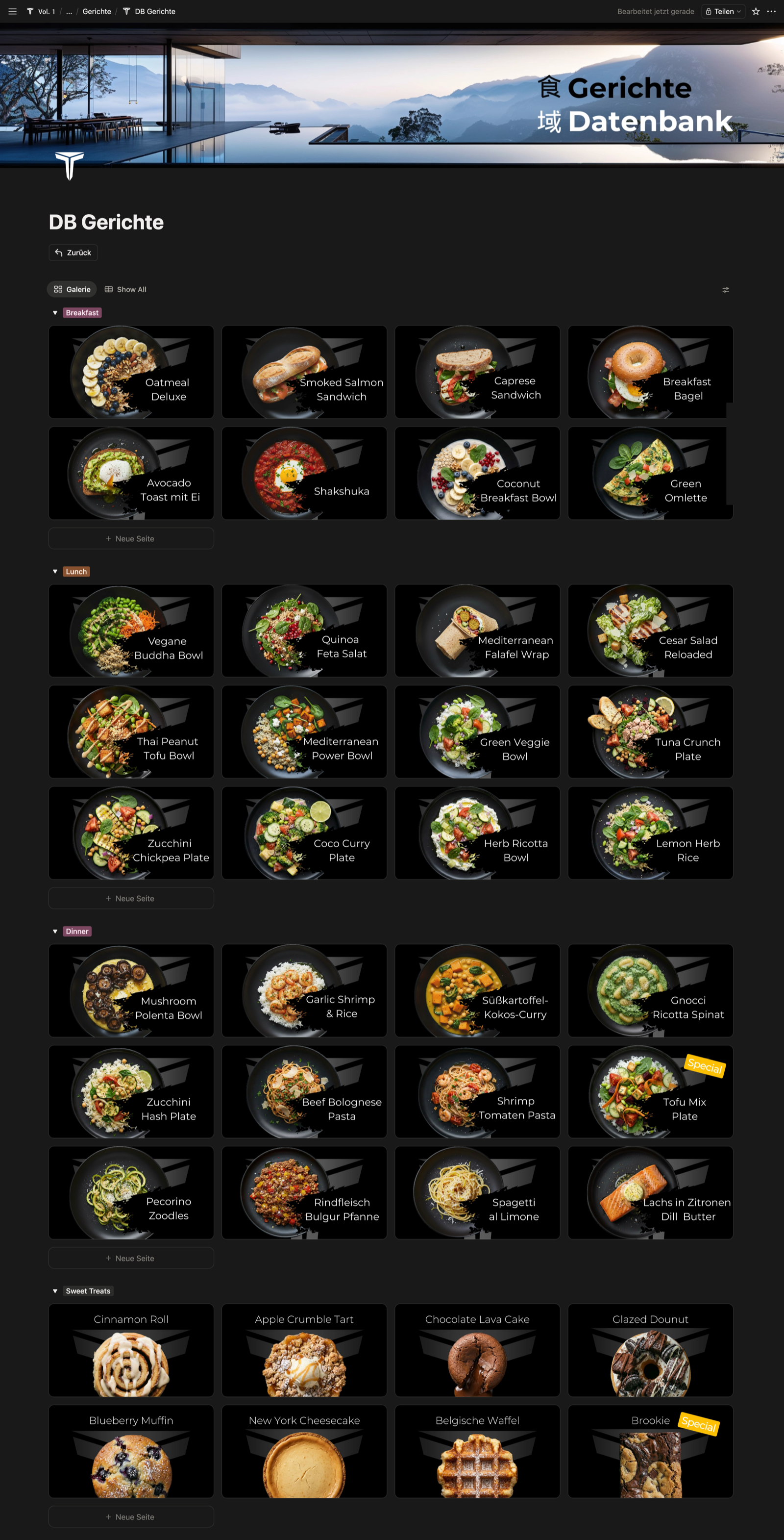Open the three-dot overflow menu
The width and height of the screenshot is (784, 1540).
771,11
